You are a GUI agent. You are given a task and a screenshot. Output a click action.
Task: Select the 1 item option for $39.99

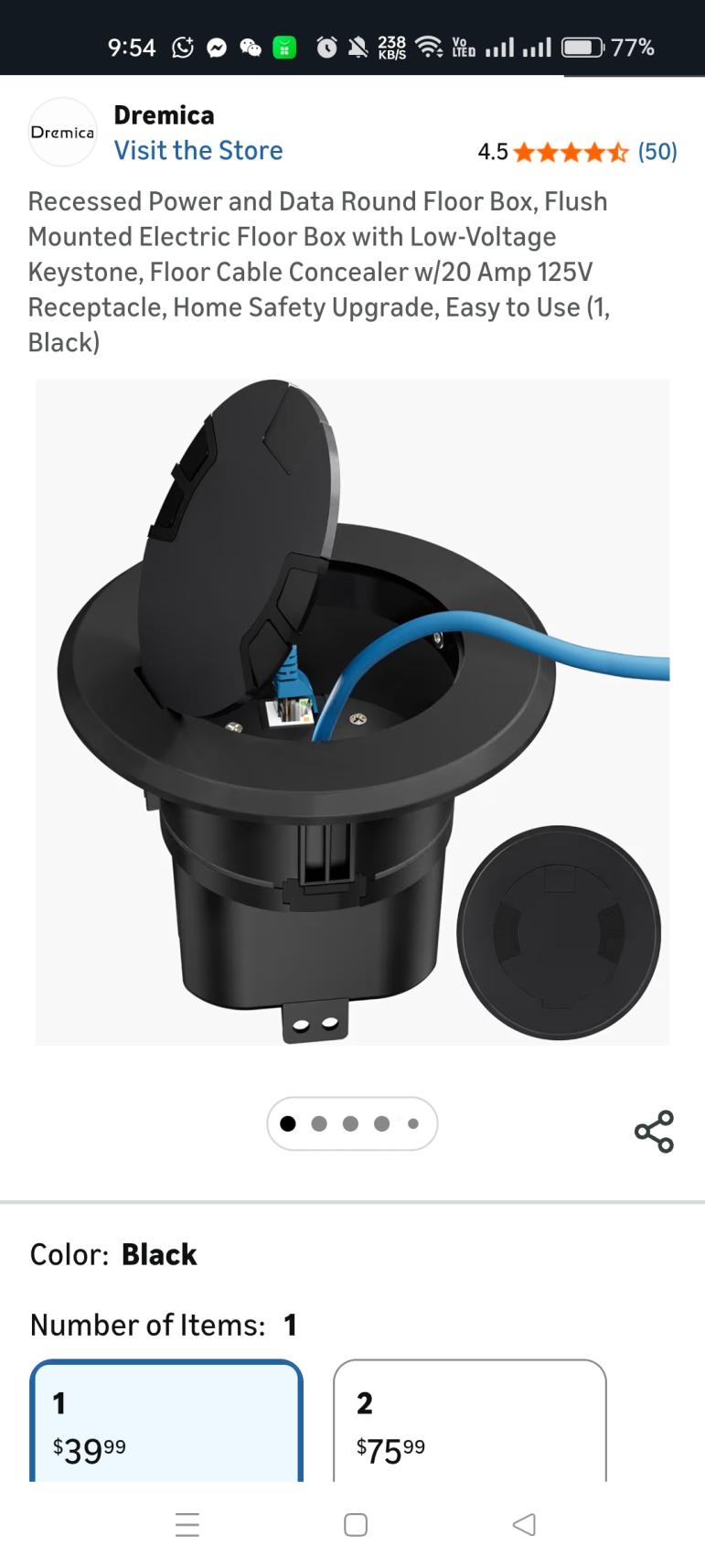tap(166, 1423)
